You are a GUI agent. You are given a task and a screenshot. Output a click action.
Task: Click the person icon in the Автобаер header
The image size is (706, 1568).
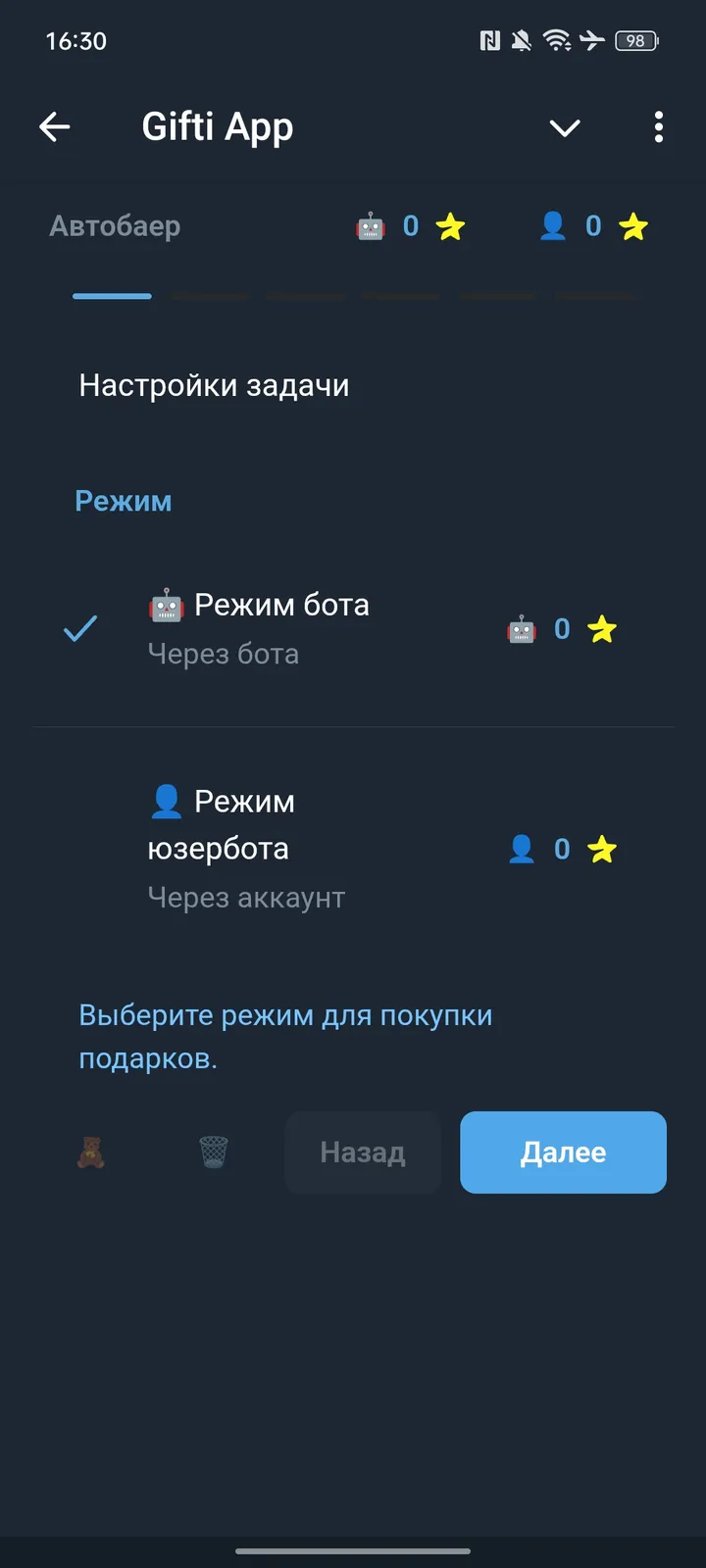coord(553,225)
